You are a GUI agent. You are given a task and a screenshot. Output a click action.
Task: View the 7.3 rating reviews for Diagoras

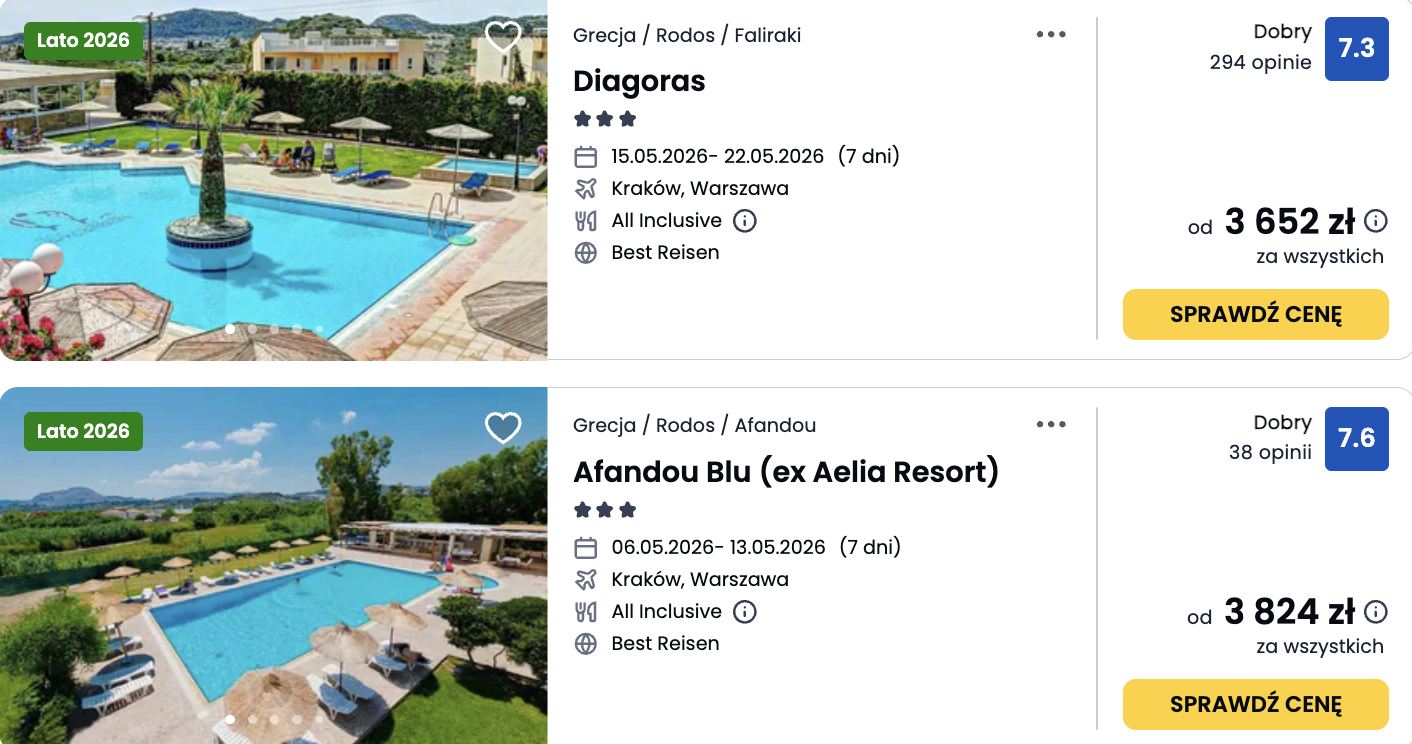[x=1356, y=48]
